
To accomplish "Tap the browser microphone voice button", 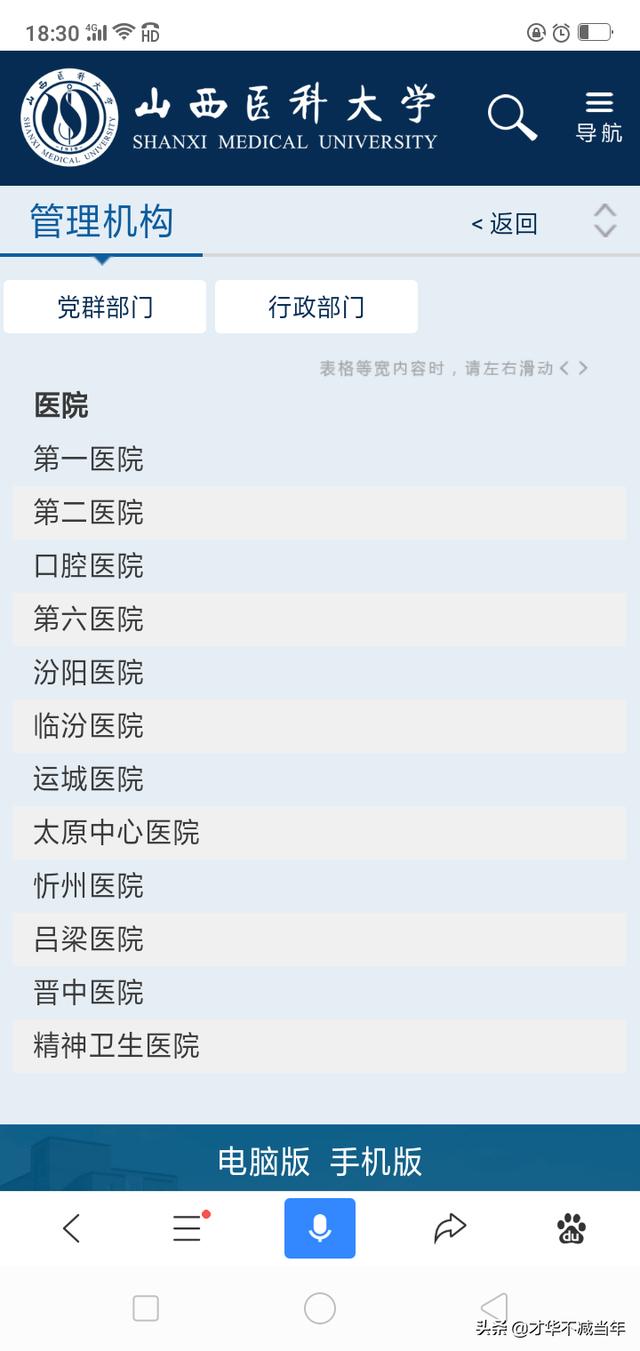I will (x=320, y=1228).
